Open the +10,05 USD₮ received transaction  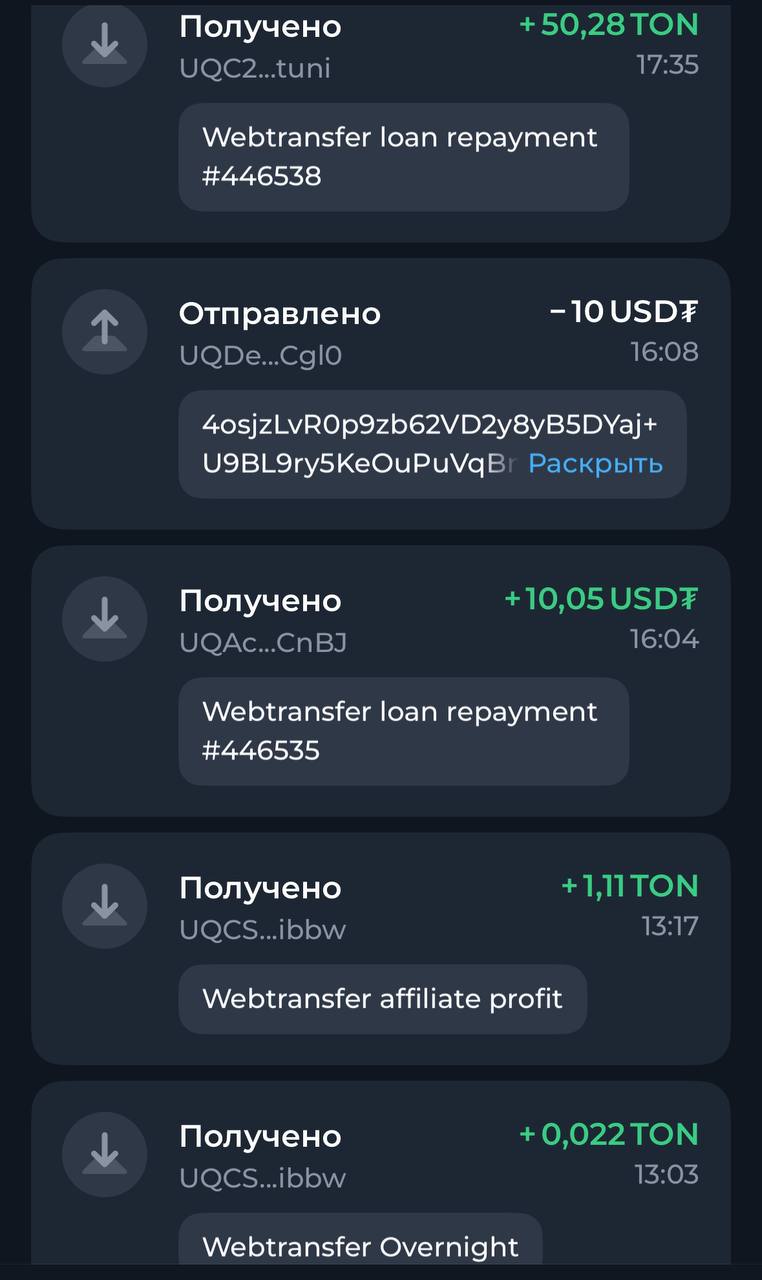coord(380,619)
